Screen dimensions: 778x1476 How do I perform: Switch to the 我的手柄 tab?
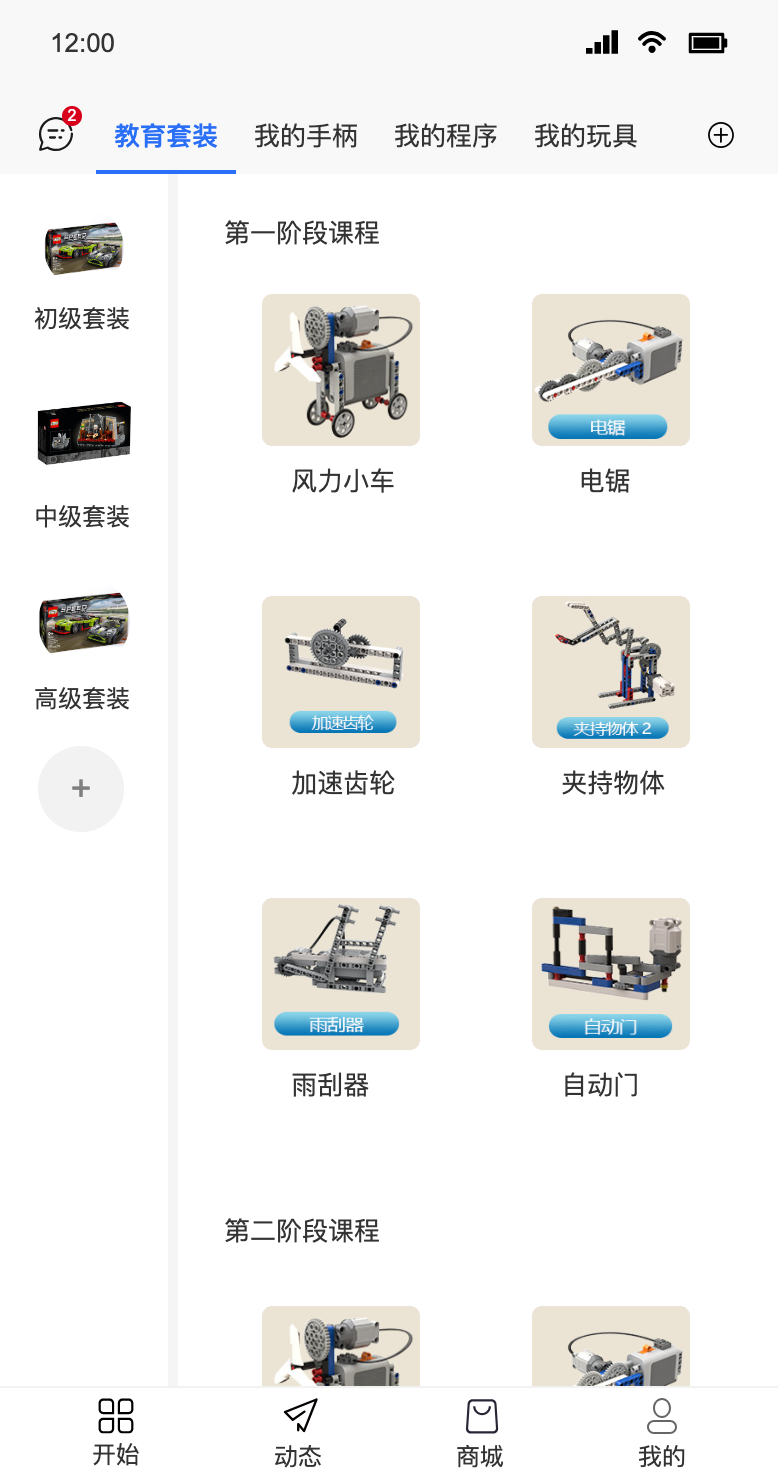[306, 136]
